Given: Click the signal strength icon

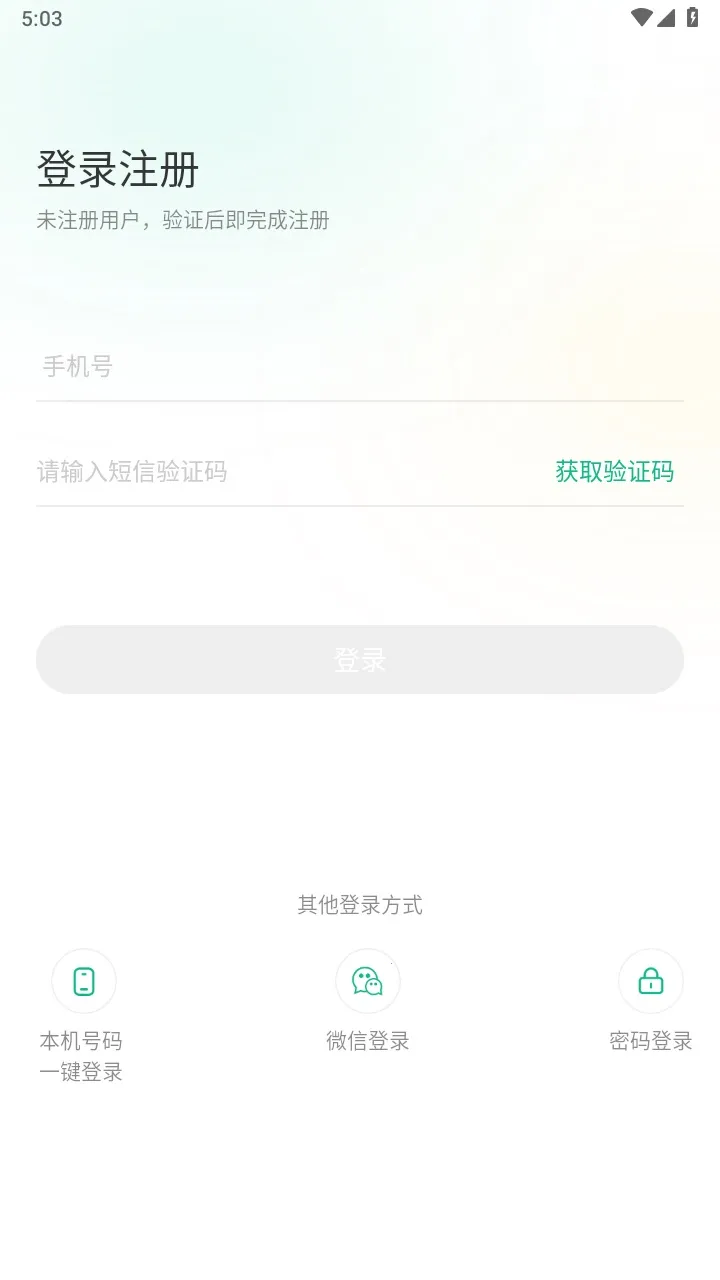Looking at the screenshot, I should coord(665,17).
